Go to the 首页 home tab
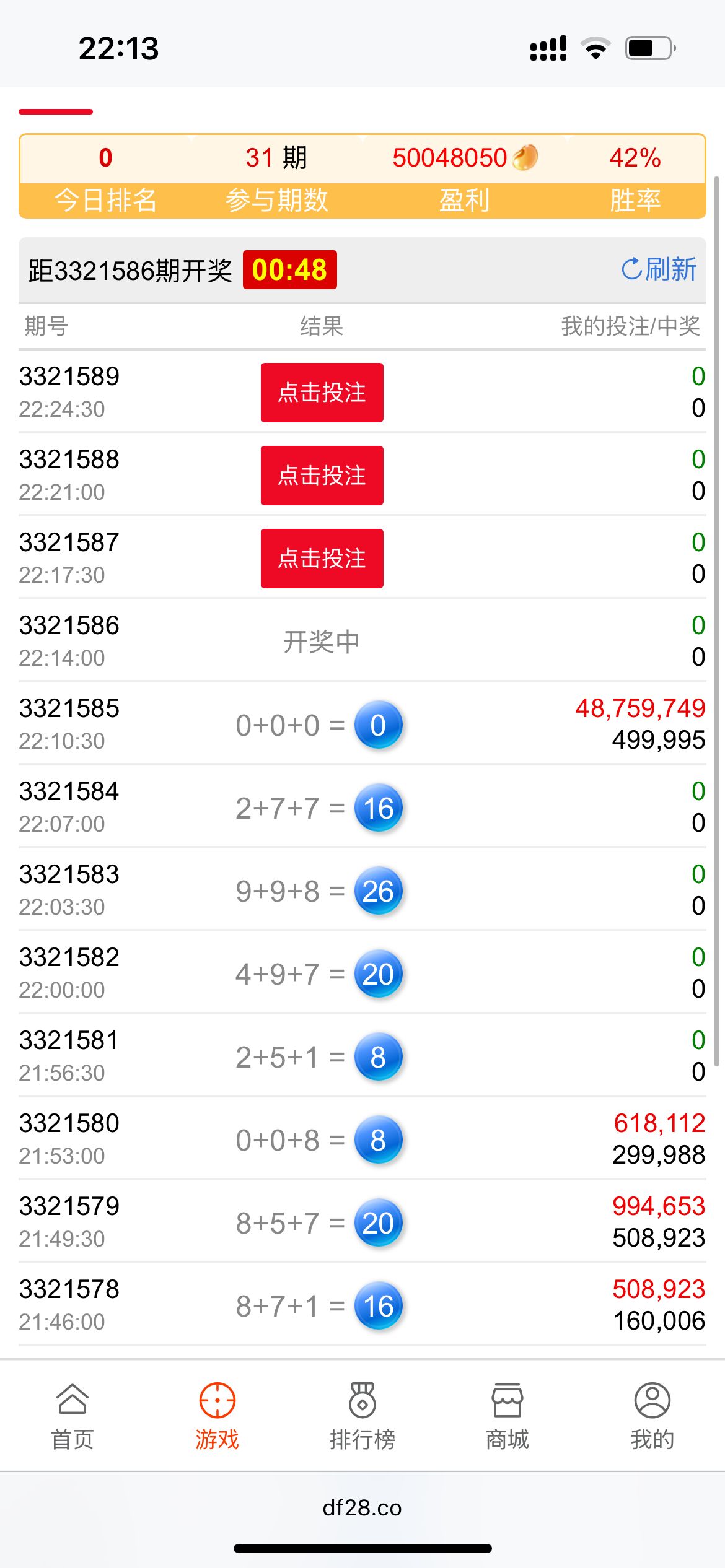Screen dimensions: 725x1568 point(72,1416)
